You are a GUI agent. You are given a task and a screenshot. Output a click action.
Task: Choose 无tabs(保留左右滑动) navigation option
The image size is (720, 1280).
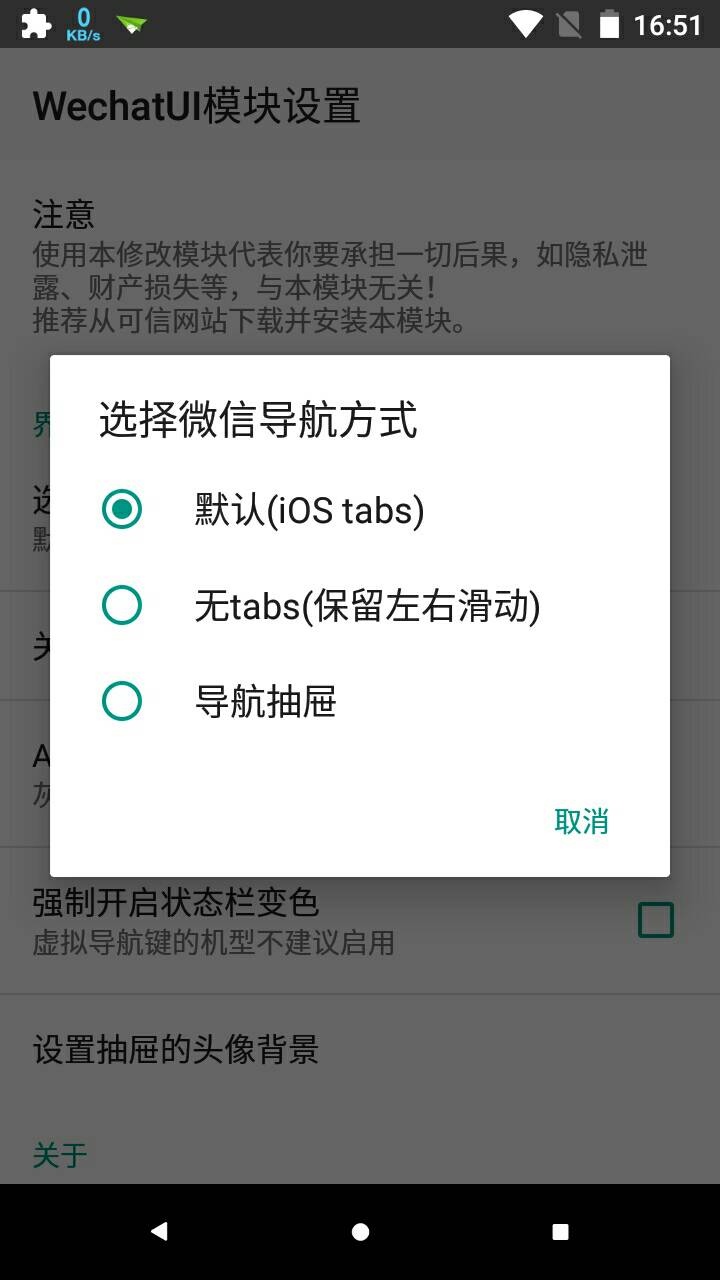122,606
